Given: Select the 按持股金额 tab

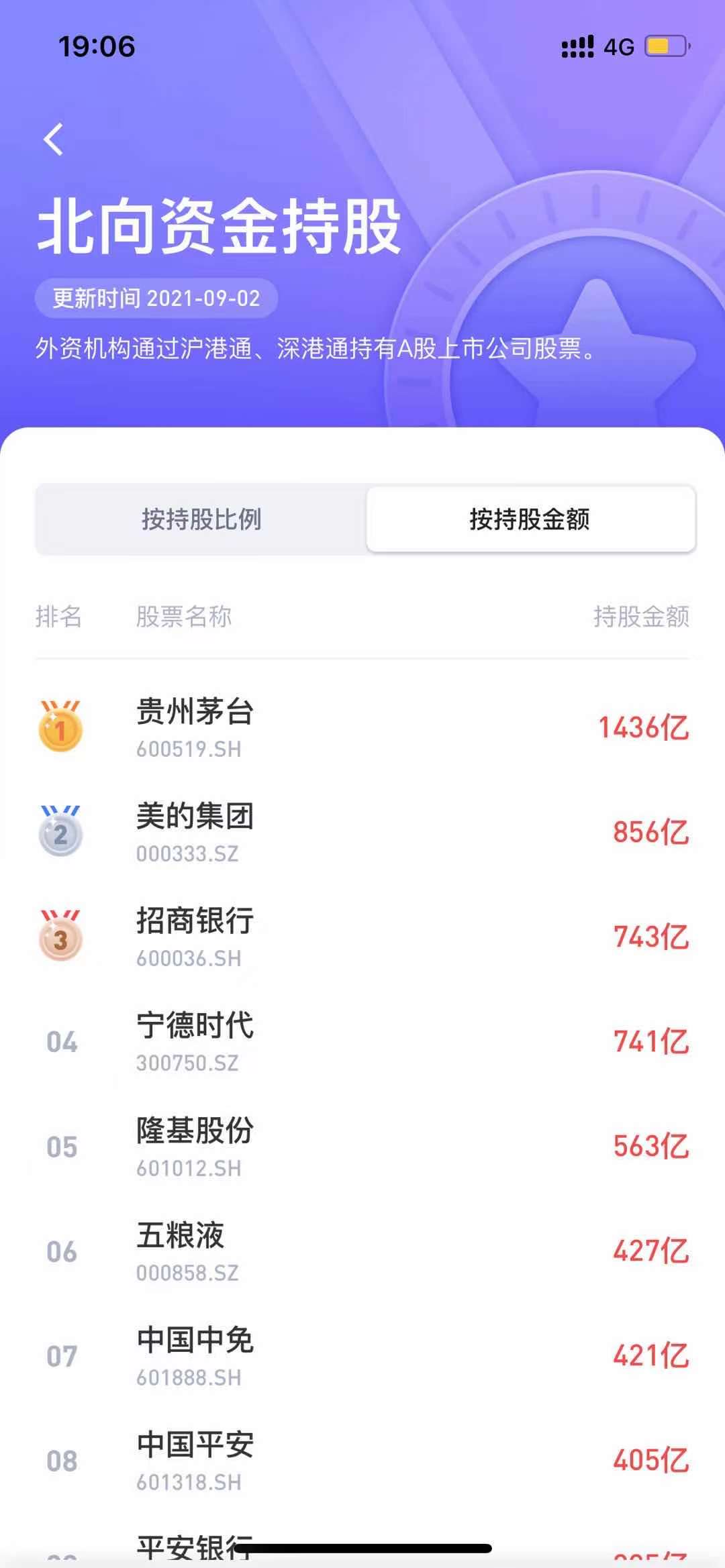Looking at the screenshot, I should pyautogui.click(x=530, y=519).
